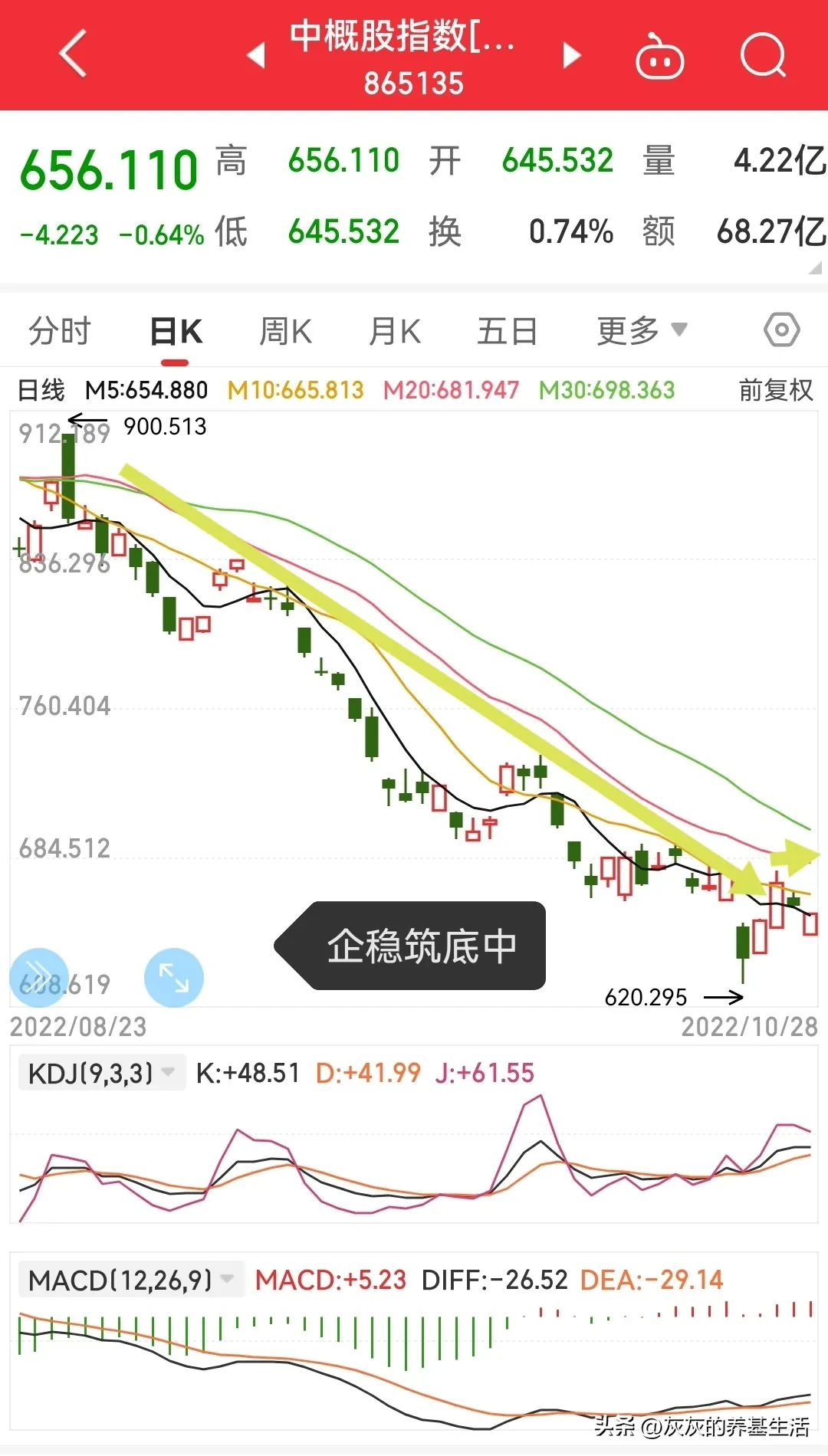Switch to the 五日 chart tab
The image size is (828, 1456).
tap(507, 332)
